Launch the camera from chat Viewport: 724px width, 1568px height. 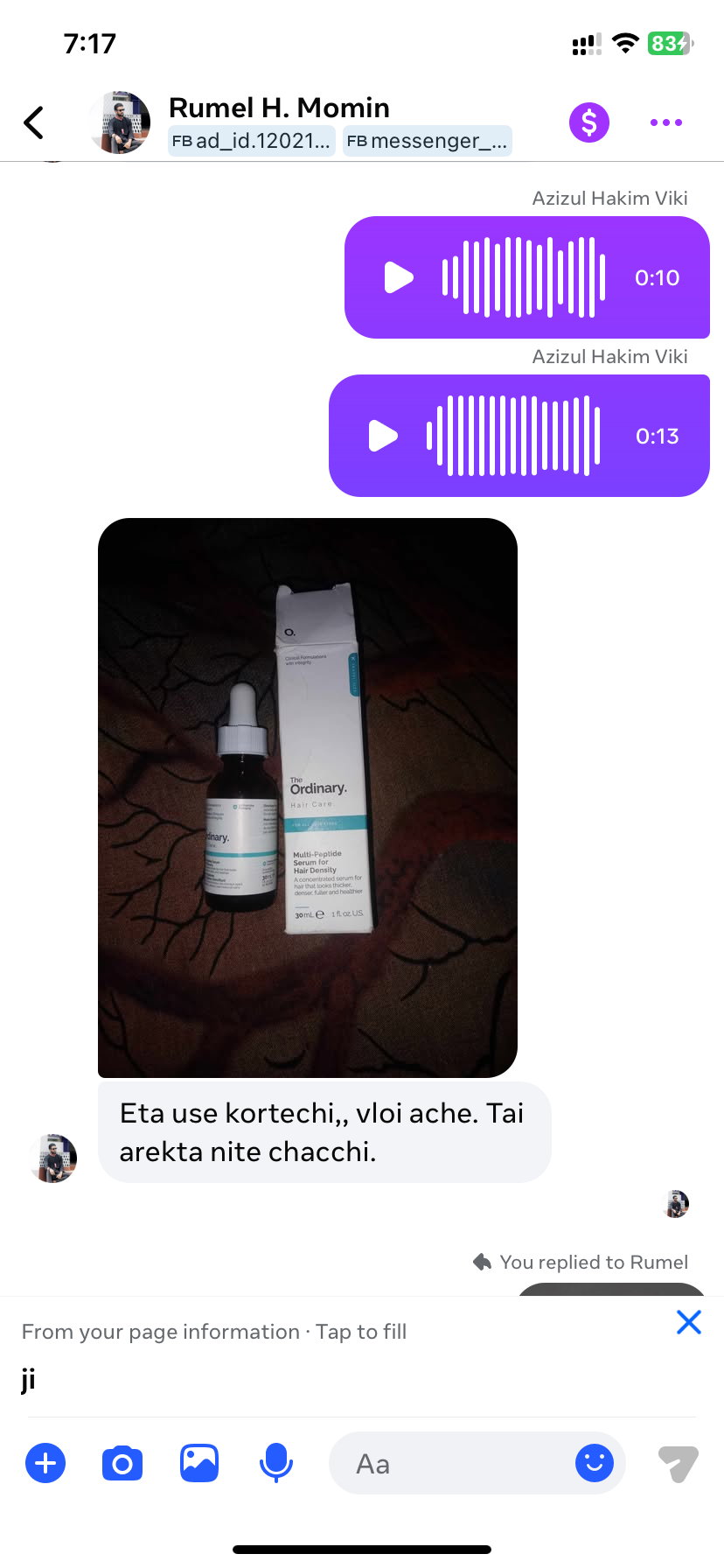pyautogui.click(x=122, y=1463)
